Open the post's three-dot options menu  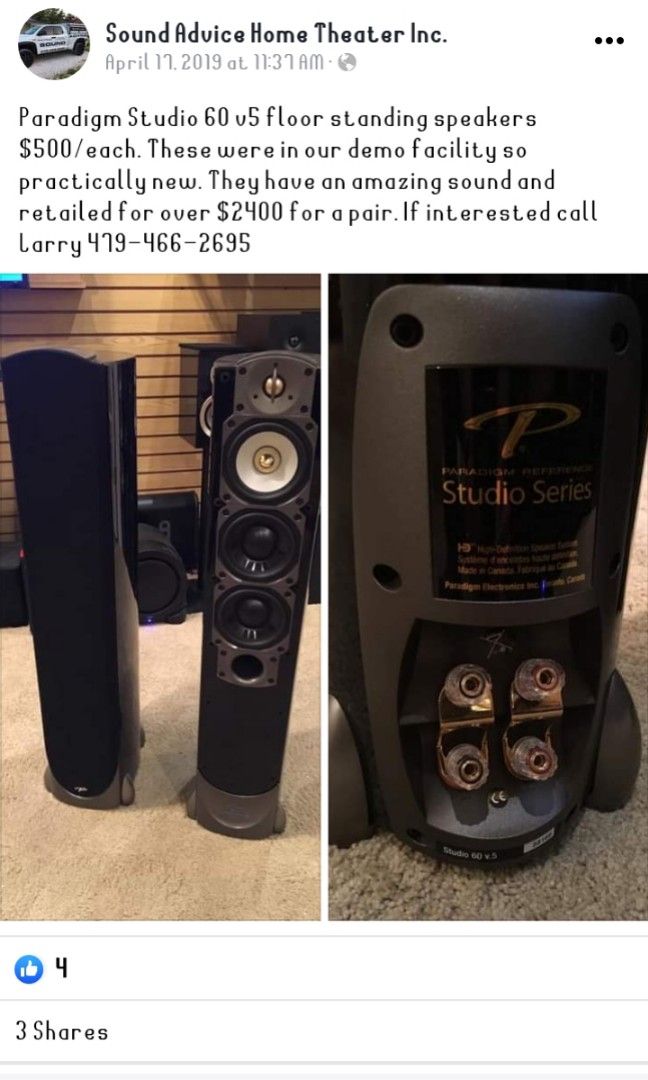point(609,41)
